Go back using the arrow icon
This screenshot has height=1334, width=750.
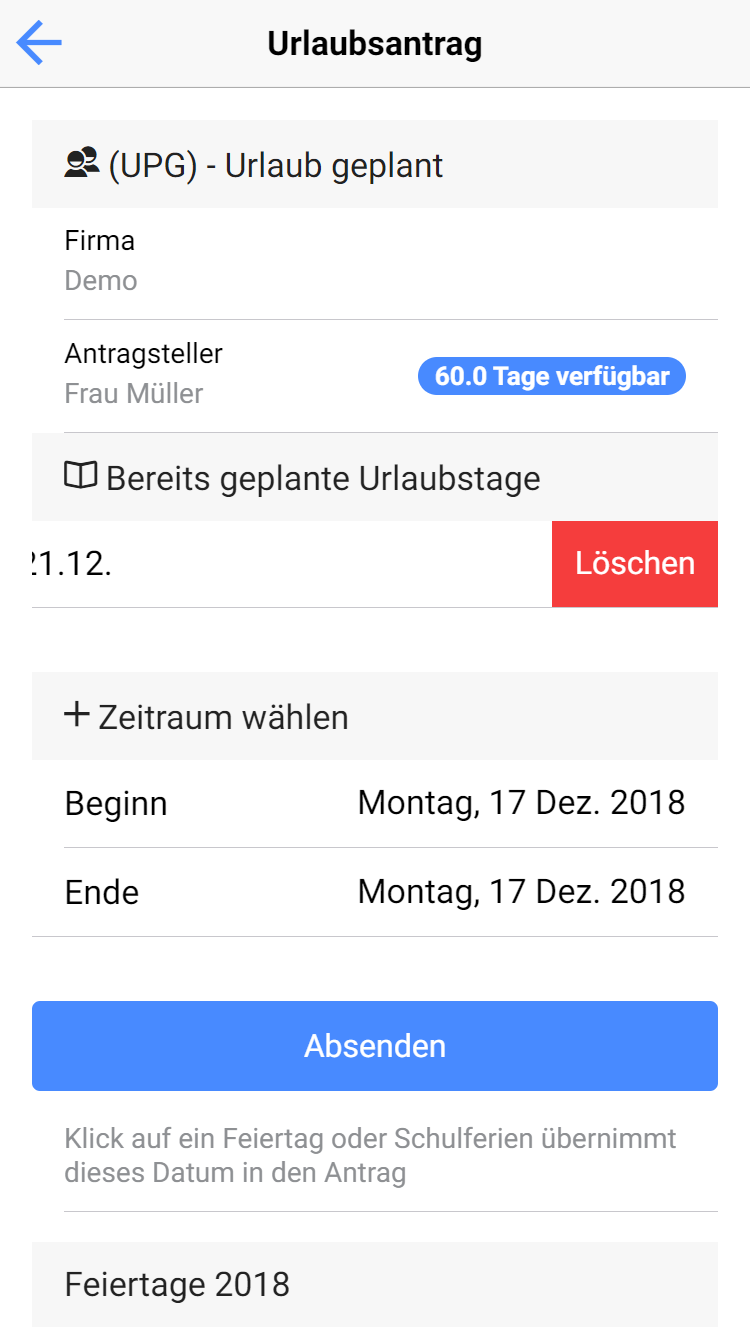[x=40, y=43]
